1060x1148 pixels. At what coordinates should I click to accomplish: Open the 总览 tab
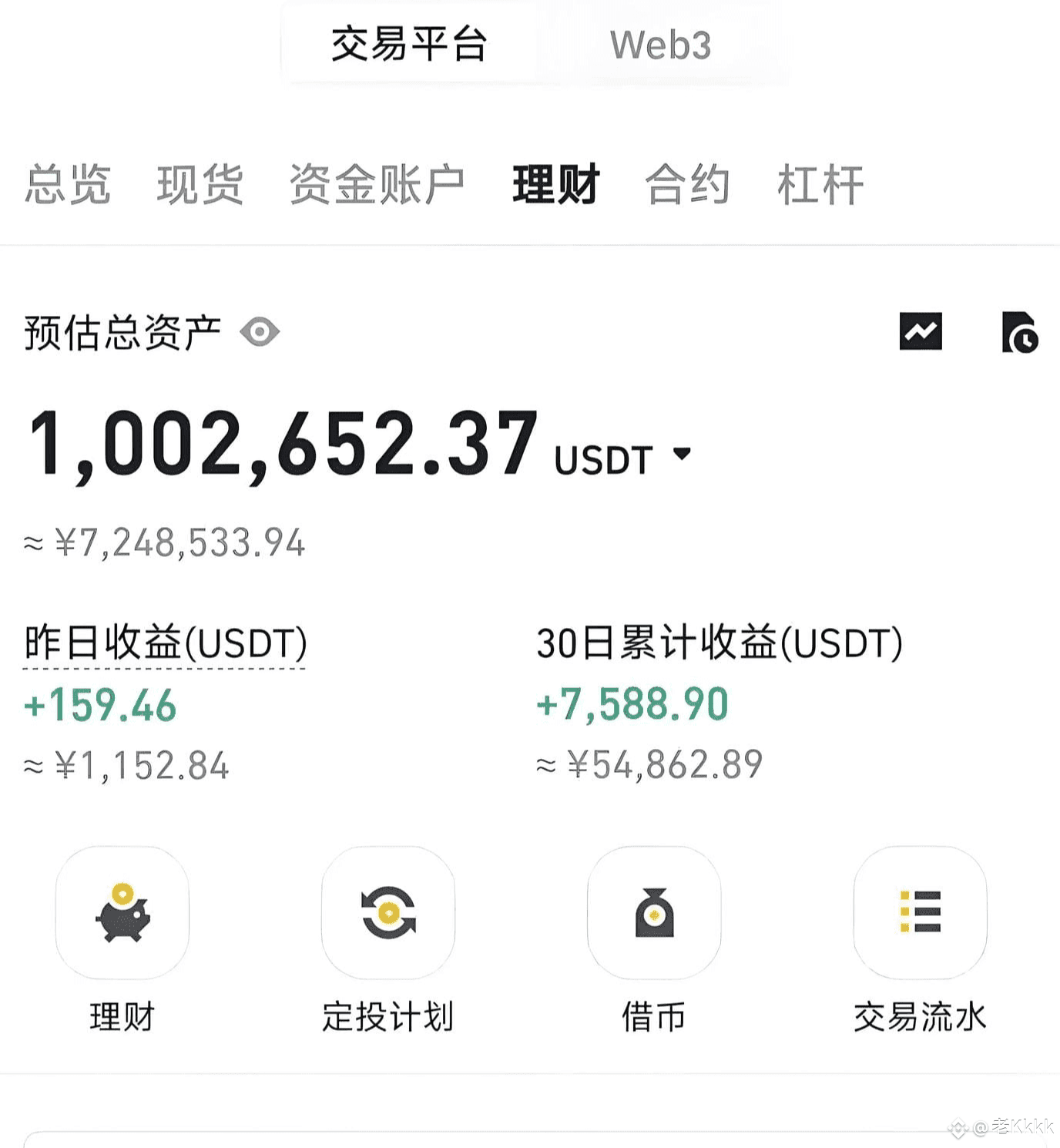[68, 184]
